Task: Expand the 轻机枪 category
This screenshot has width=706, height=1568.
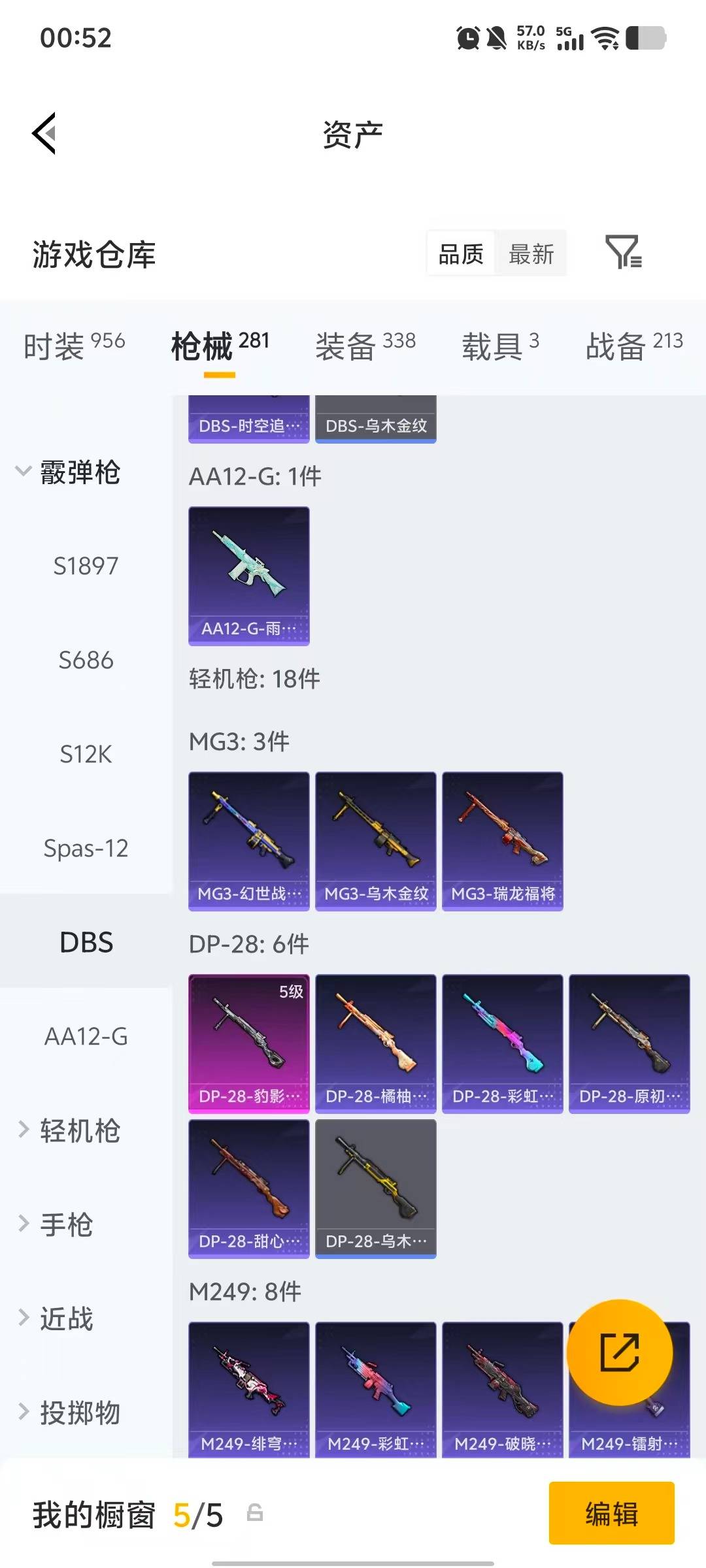Action: click(69, 1130)
